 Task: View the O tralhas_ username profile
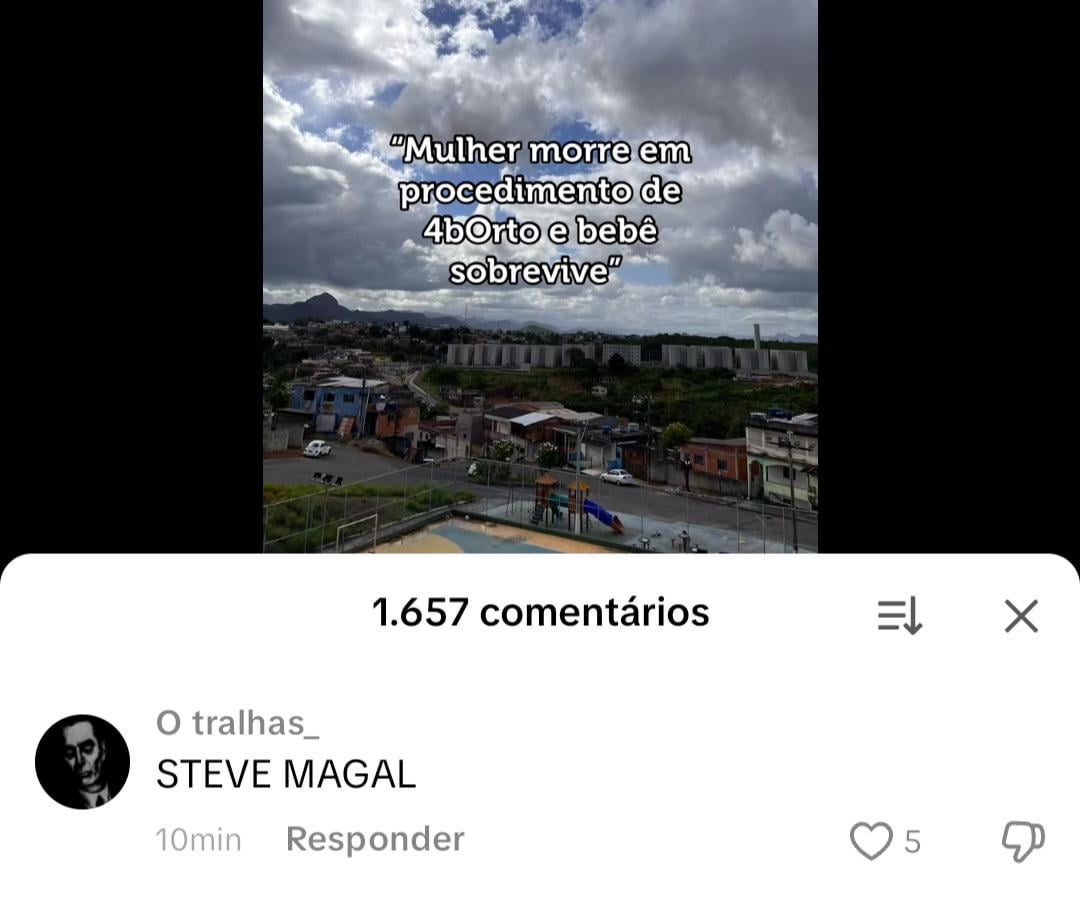click(237, 723)
